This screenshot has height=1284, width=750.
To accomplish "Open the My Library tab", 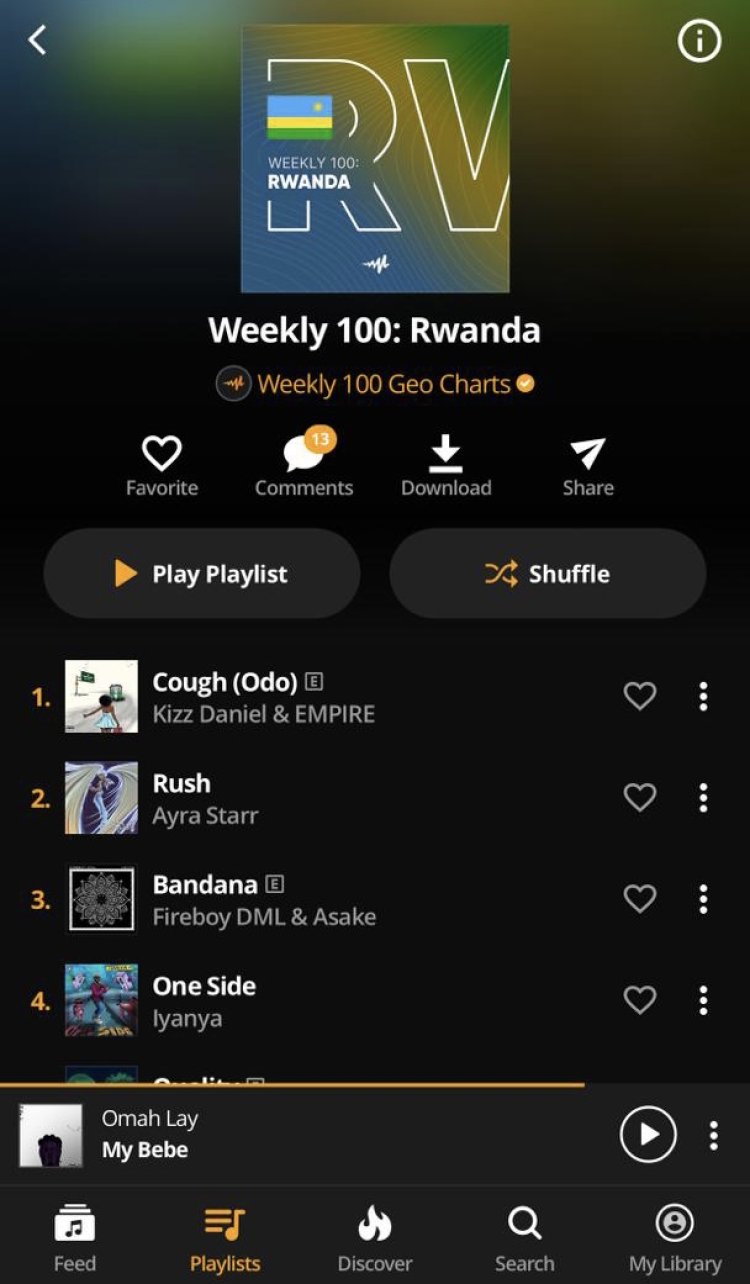I will click(675, 1238).
